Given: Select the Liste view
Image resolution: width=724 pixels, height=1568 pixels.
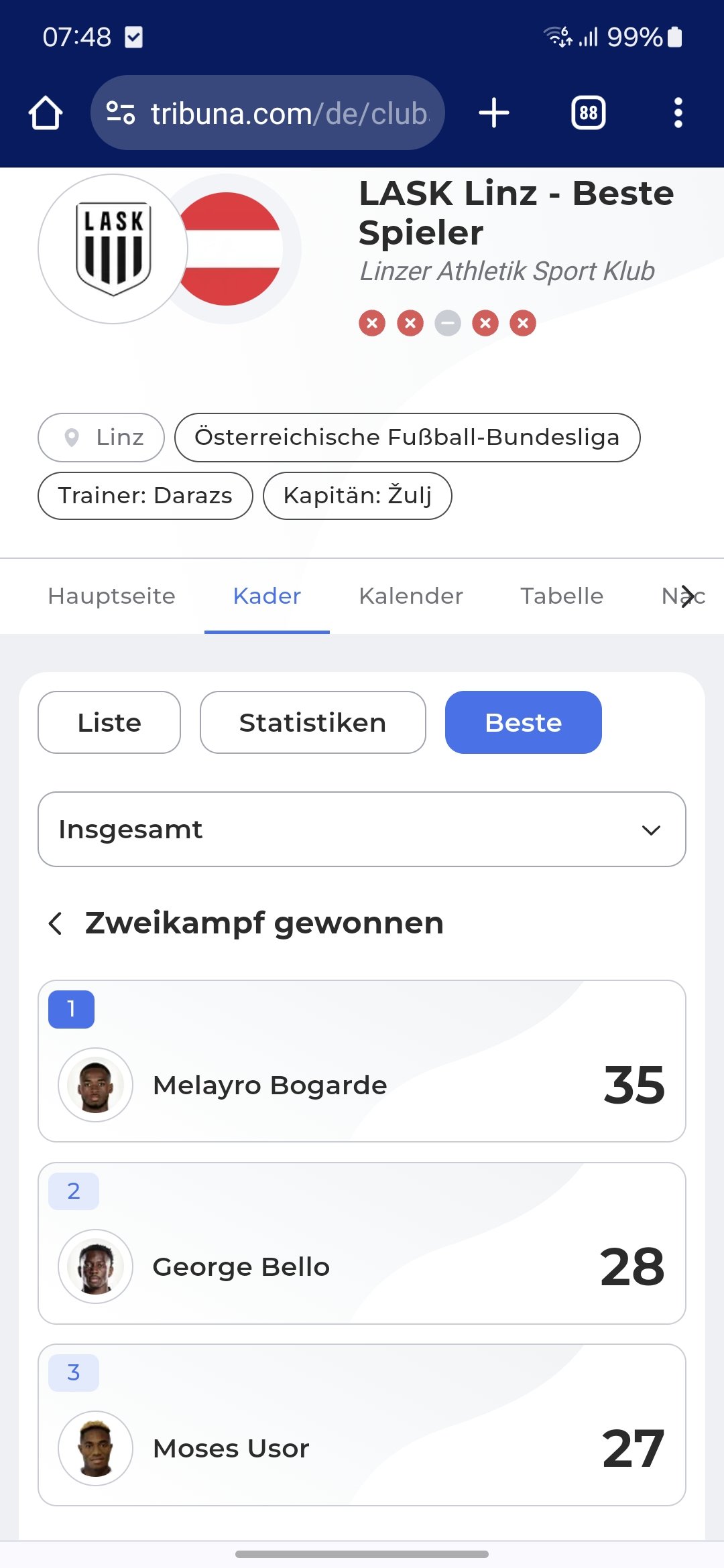Looking at the screenshot, I should click(x=109, y=722).
